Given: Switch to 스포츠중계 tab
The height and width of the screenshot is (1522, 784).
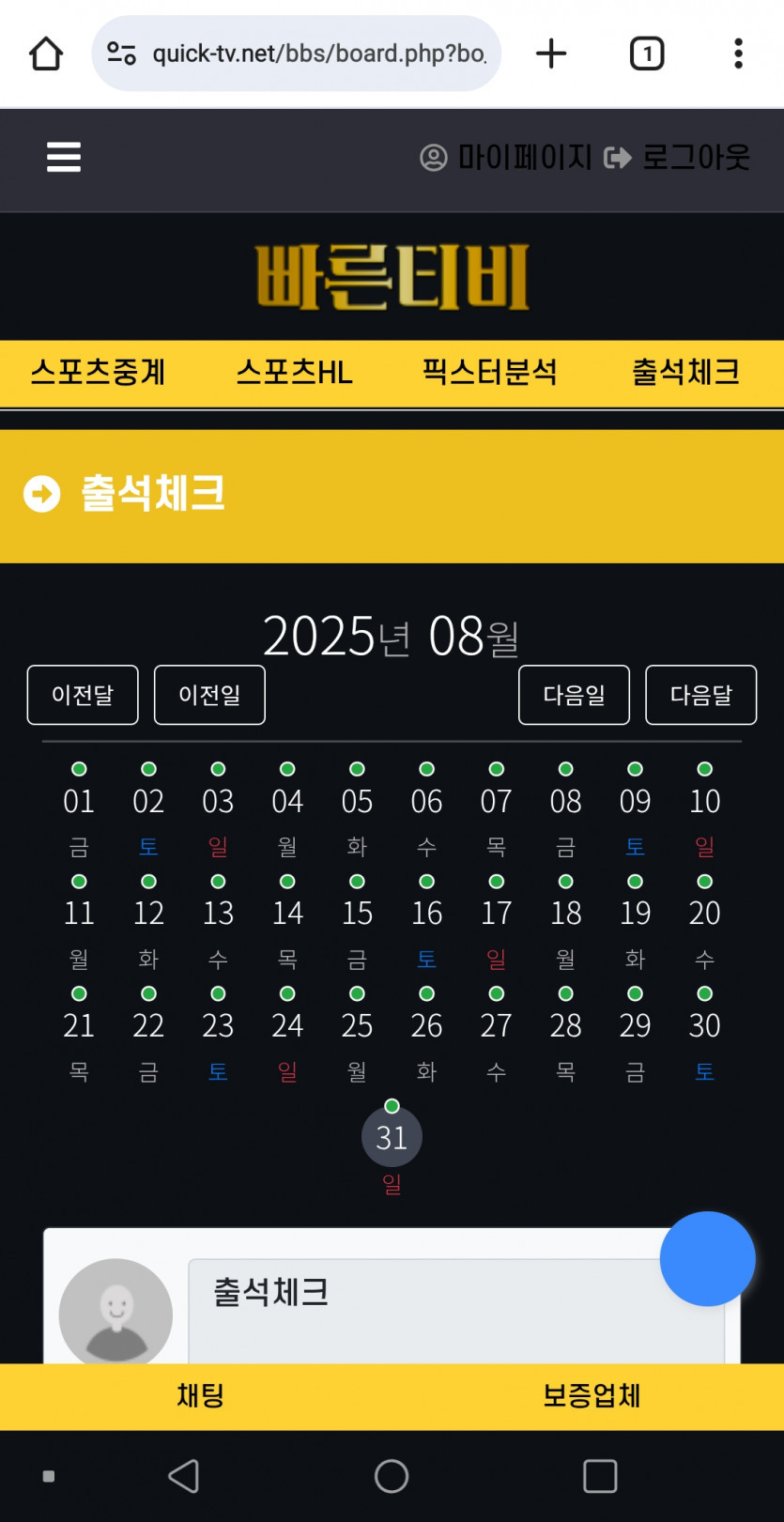Looking at the screenshot, I should click(98, 373).
